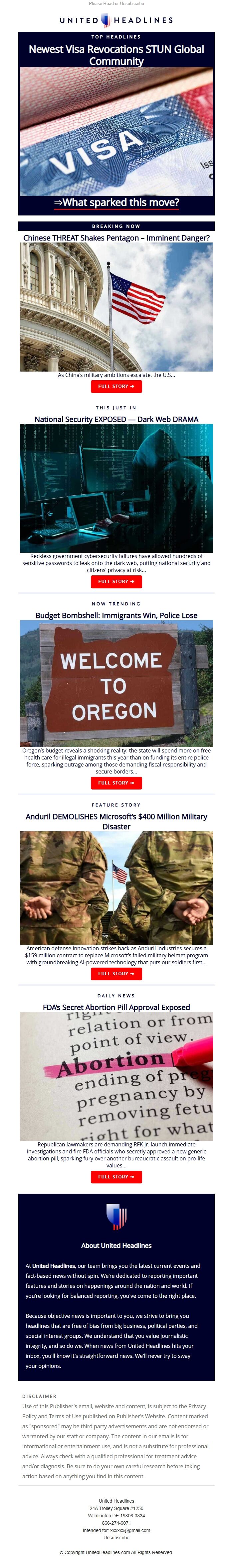Tap the Pentagon Capitol flag image
The image size is (233, 1568).
click(x=116, y=307)
